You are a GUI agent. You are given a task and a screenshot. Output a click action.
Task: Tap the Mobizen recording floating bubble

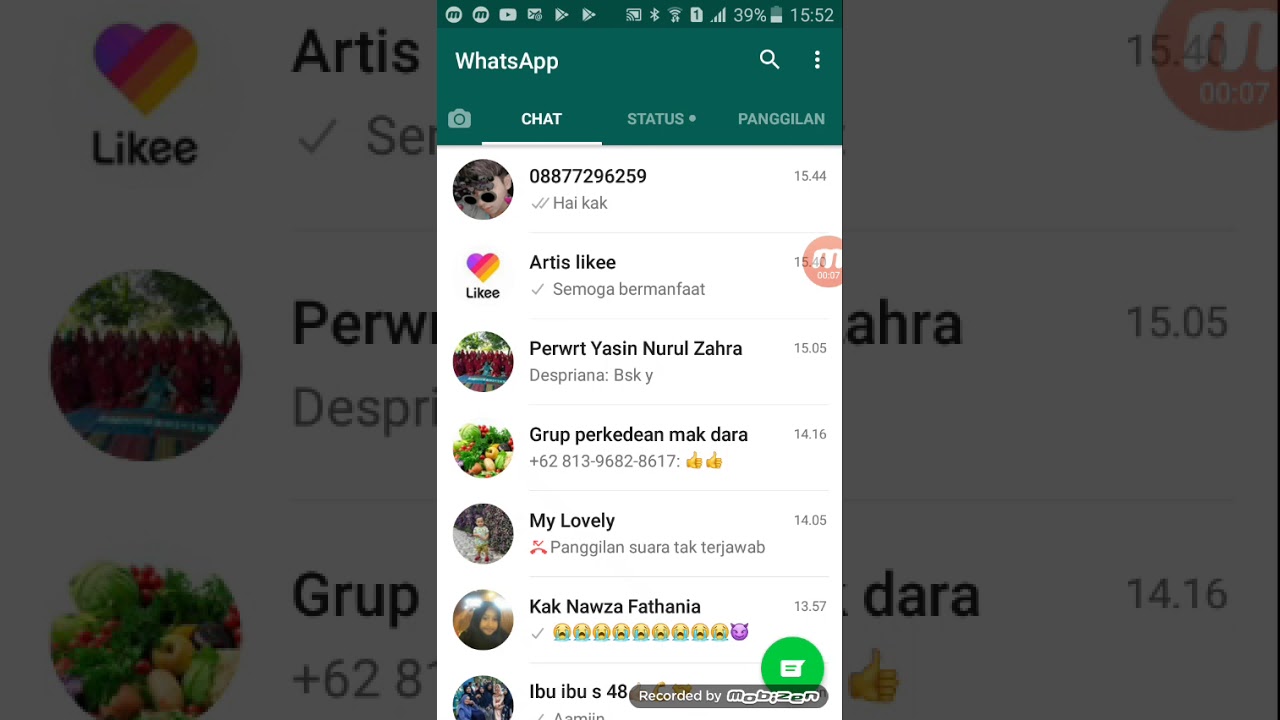826,262
